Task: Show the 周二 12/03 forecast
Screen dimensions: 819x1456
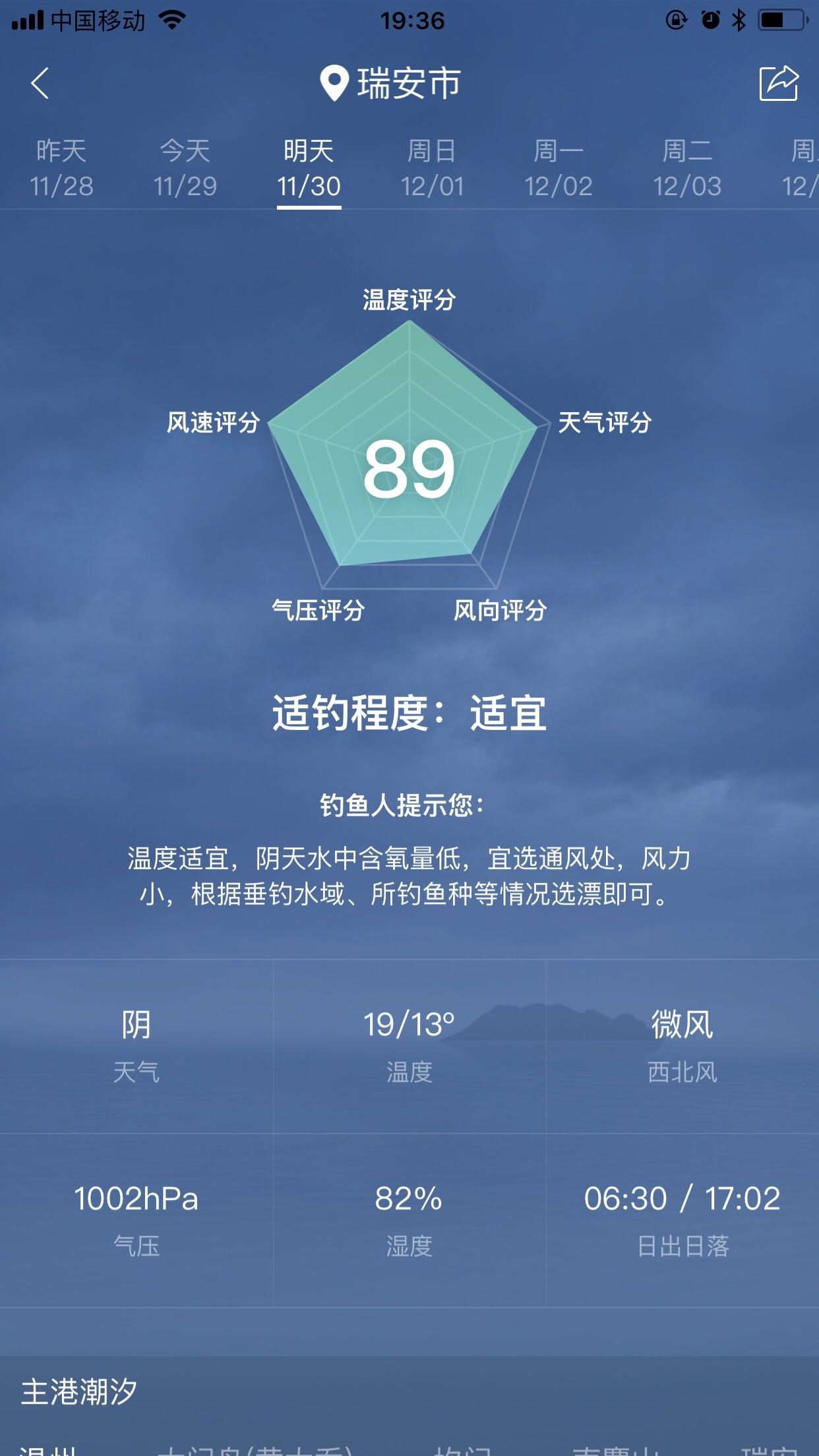Action: [687, 169]
